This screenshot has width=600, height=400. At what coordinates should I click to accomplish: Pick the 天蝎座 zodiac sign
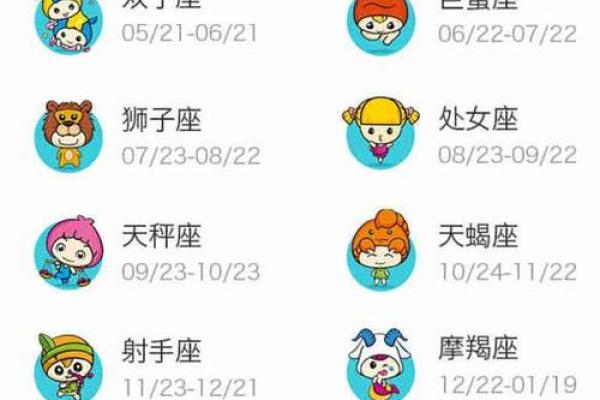pos(477,236)
